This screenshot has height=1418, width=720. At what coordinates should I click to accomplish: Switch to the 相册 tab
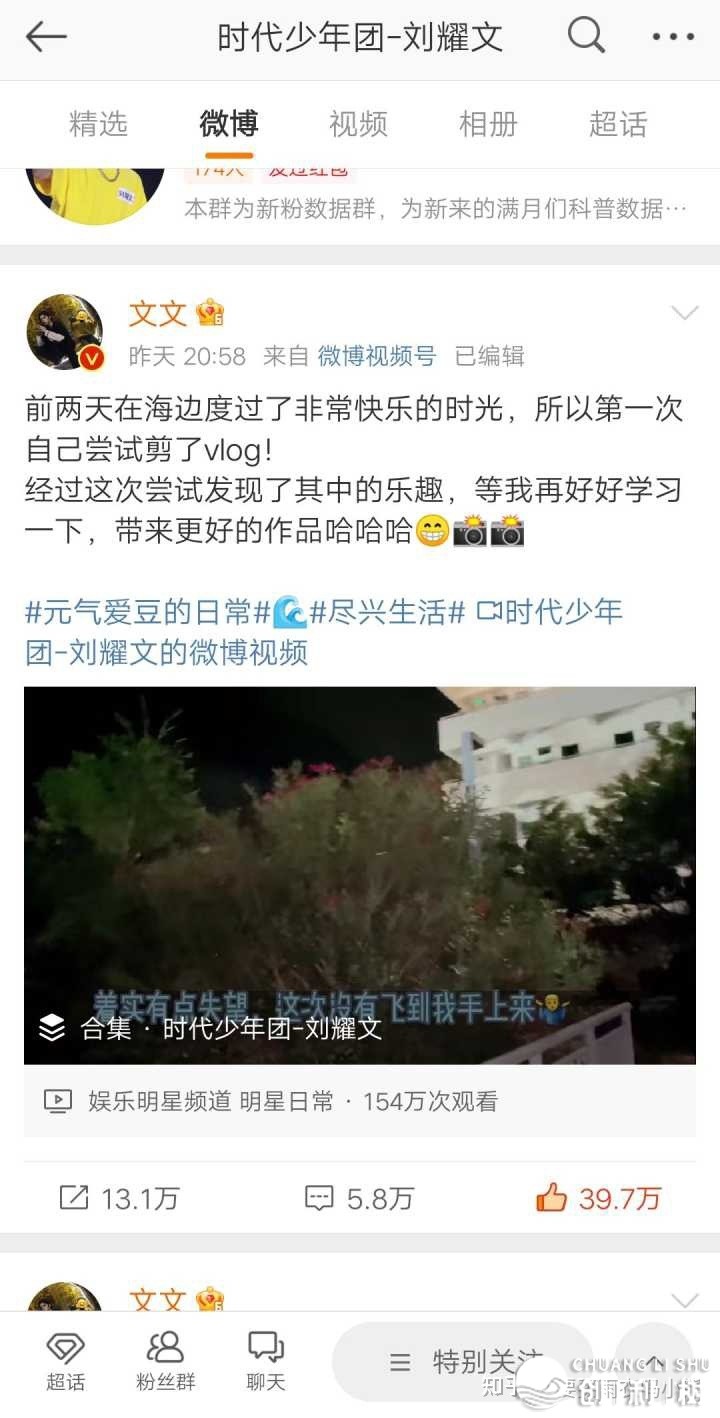point(488,124)
